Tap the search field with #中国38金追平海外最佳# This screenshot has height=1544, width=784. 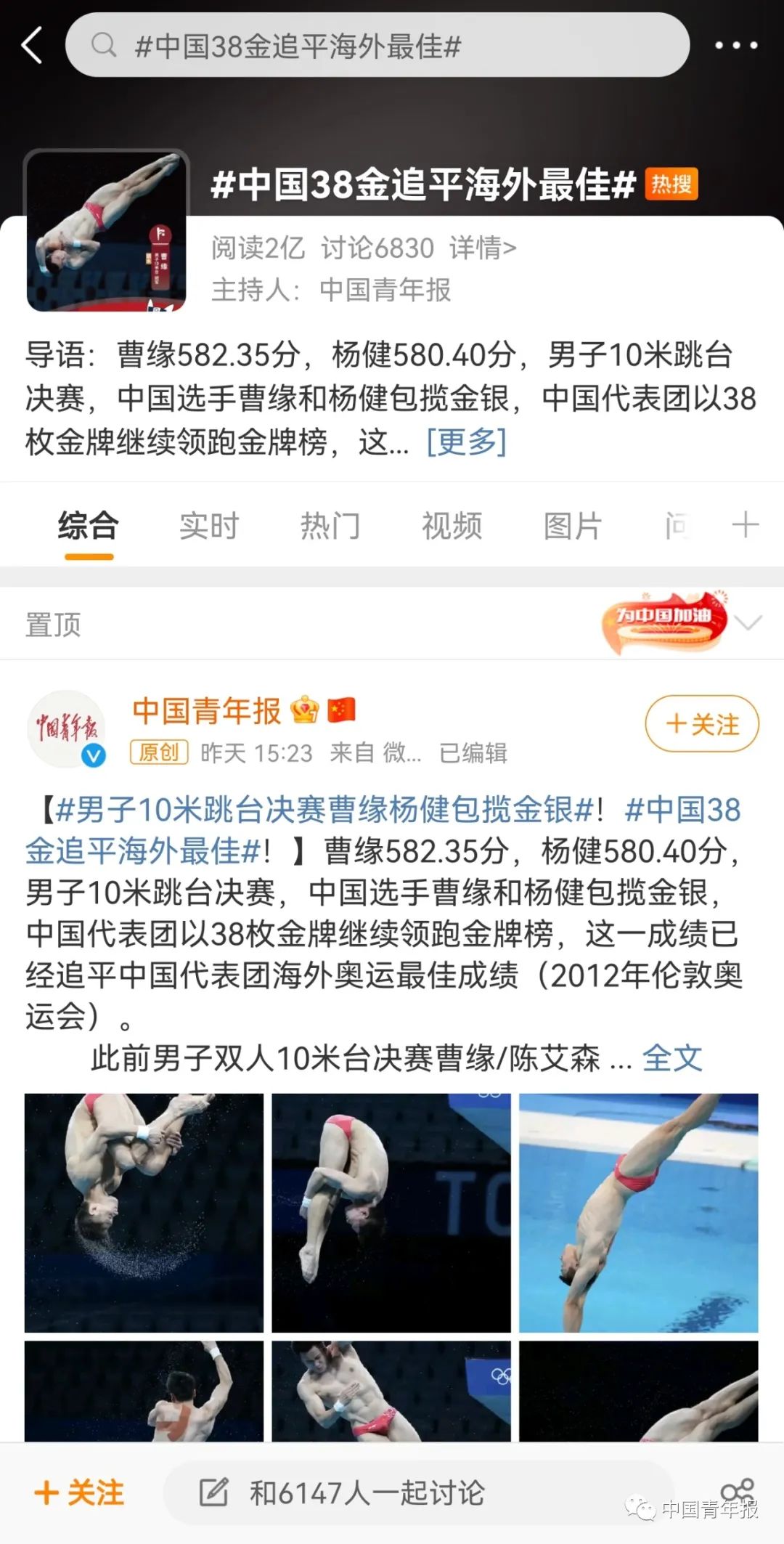click(x=377, y=46)
